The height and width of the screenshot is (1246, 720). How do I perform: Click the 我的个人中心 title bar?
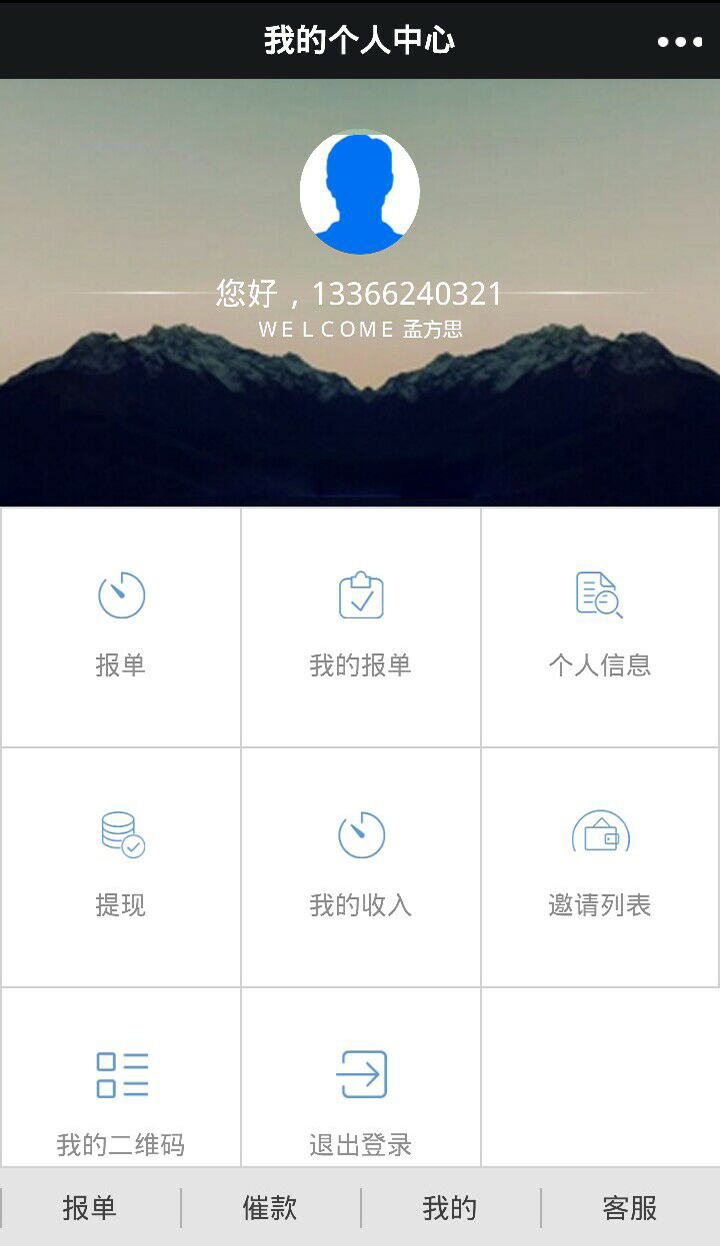point(360,41)
